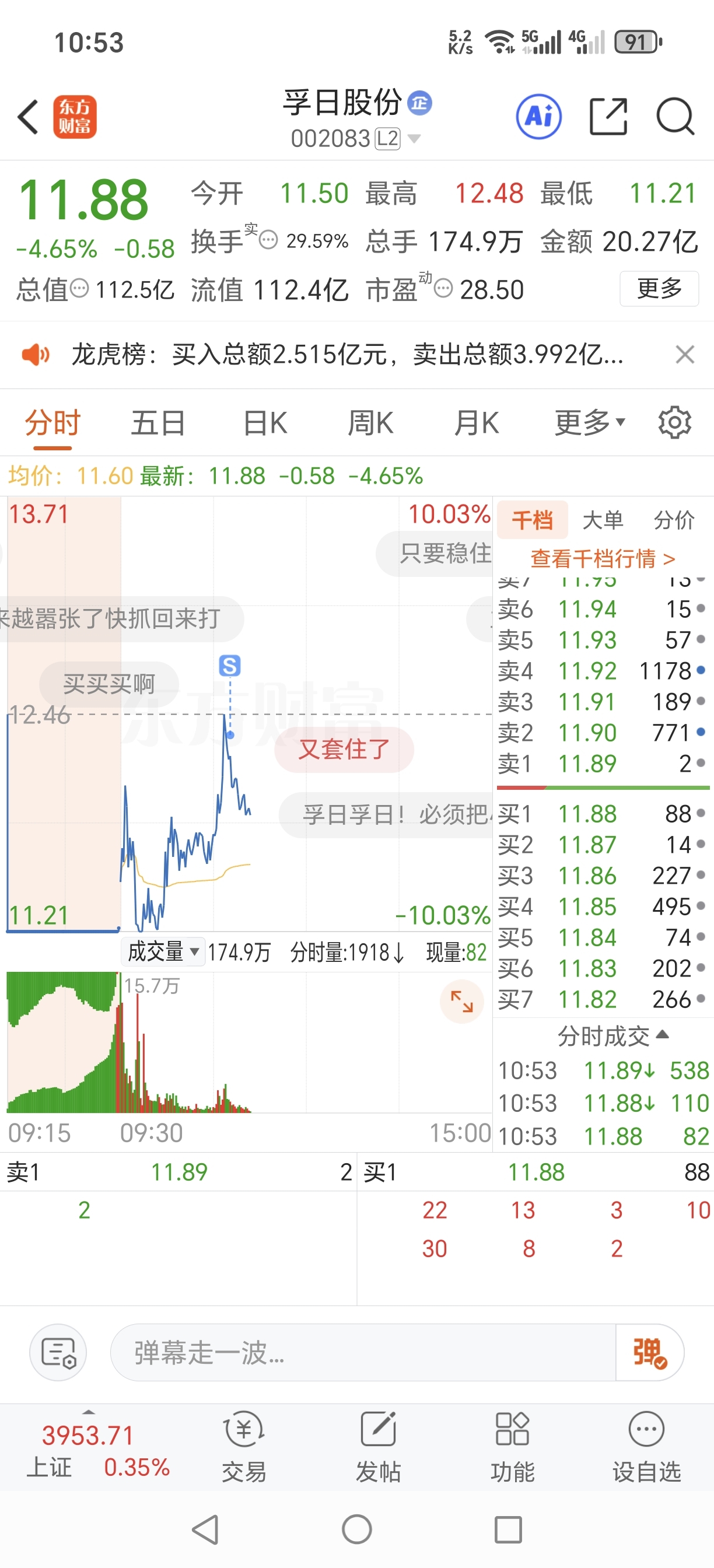Screen dimensions: 714x1568
Task: Open the AI assistant icon
Action: point(538,116)
